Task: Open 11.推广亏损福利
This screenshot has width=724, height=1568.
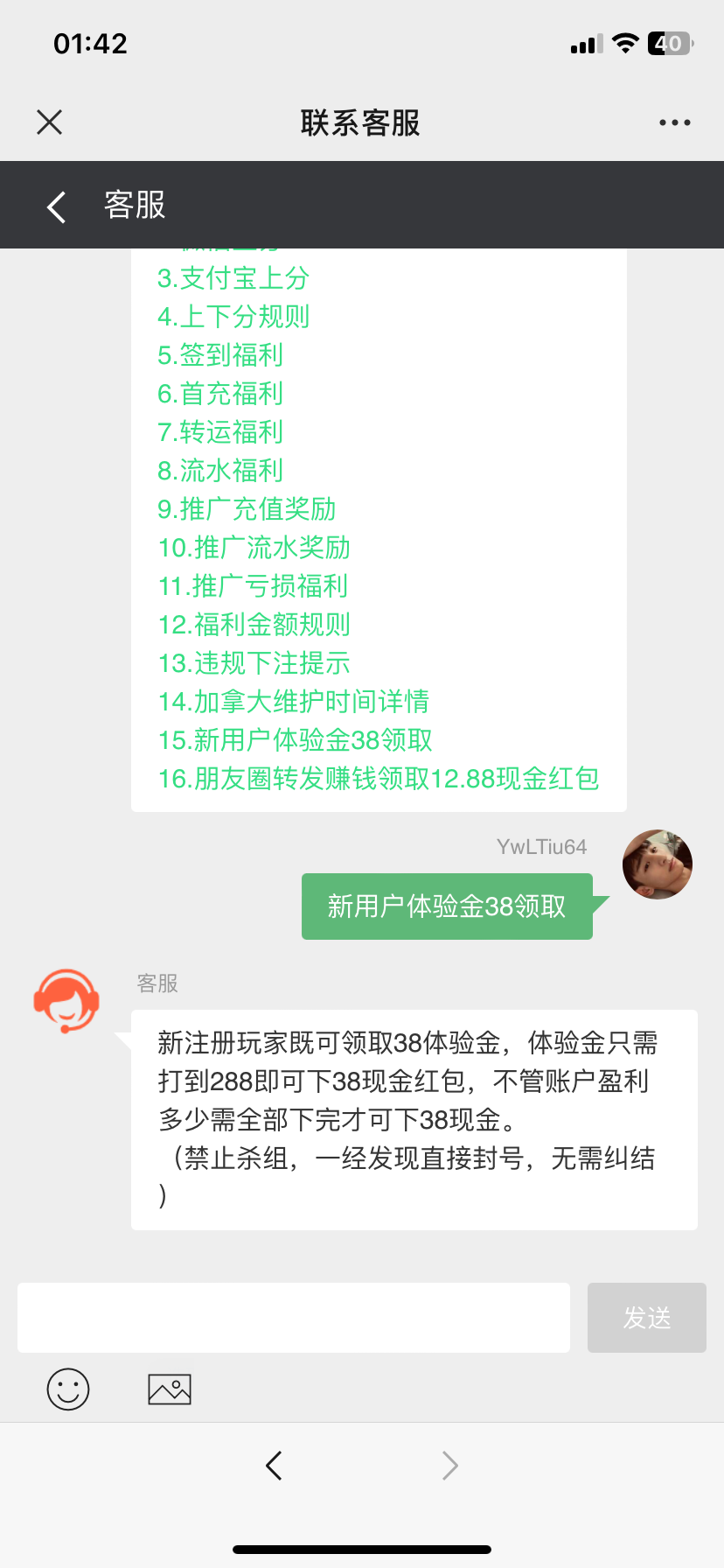Action: click(x=253, y=586)
